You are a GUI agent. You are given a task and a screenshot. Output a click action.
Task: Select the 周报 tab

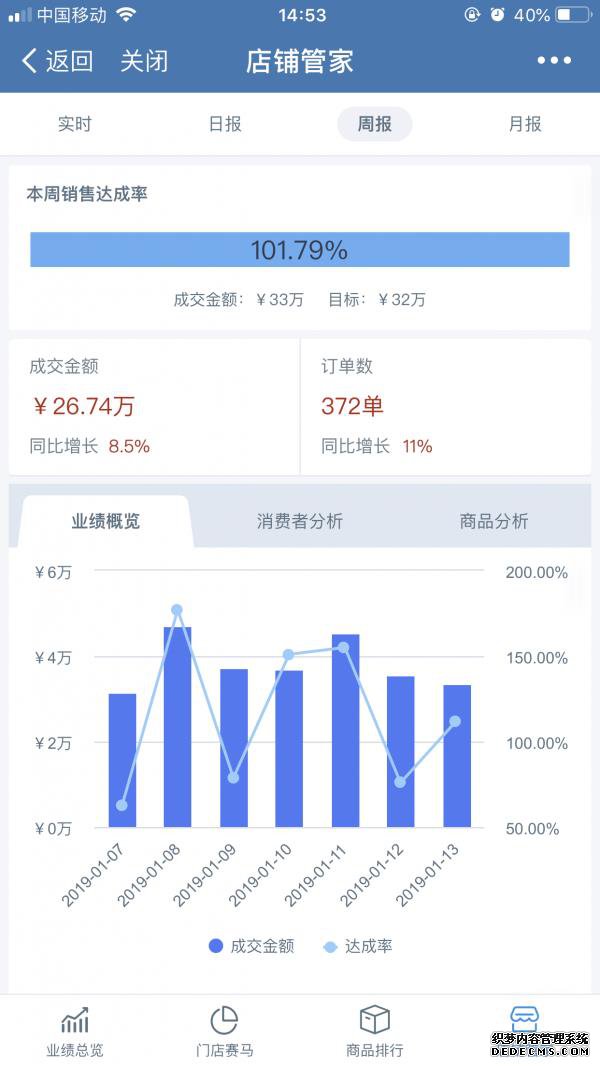375,124
